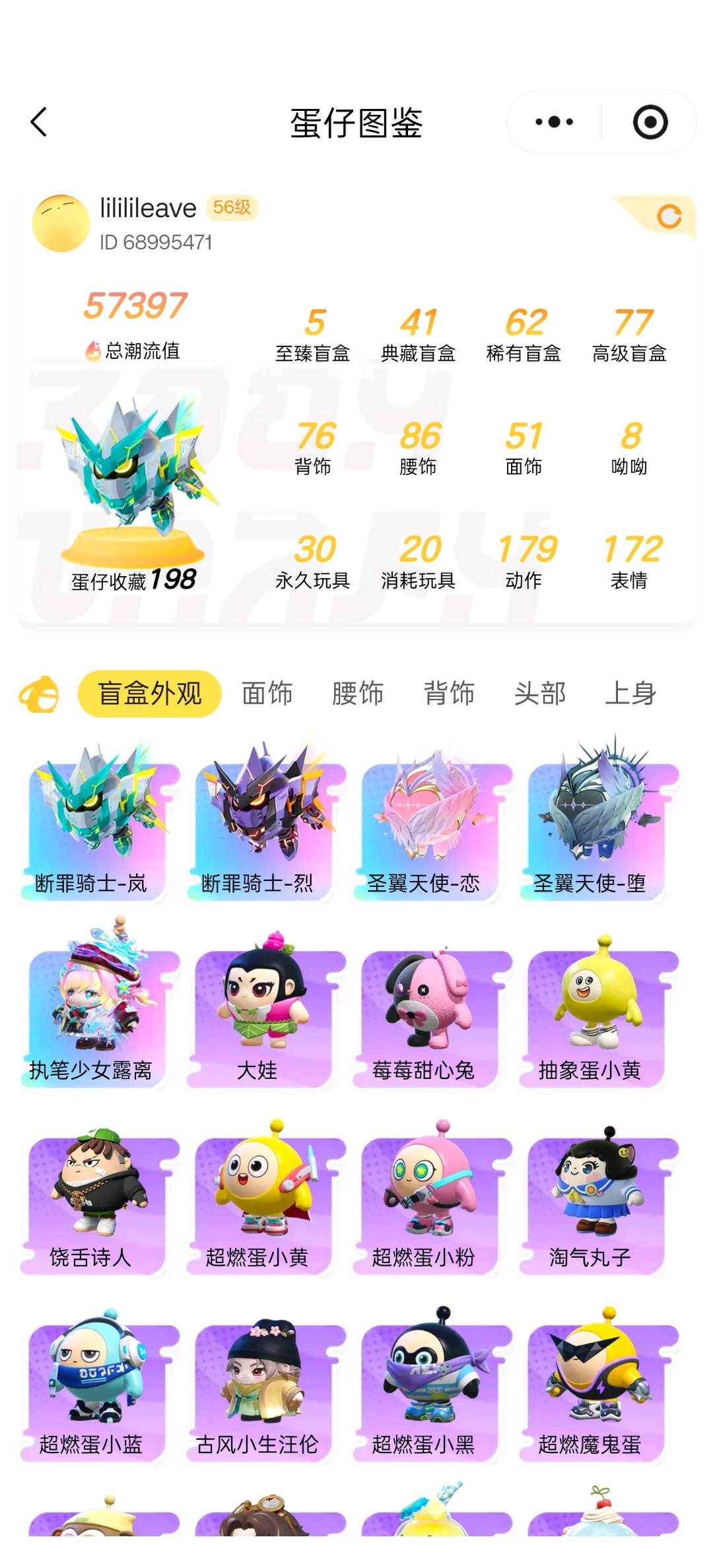Open 圣翼天使-恋 skin details
Image resolution: width=713 pixels, height=1568 pixels.
[x=432, y=825]
